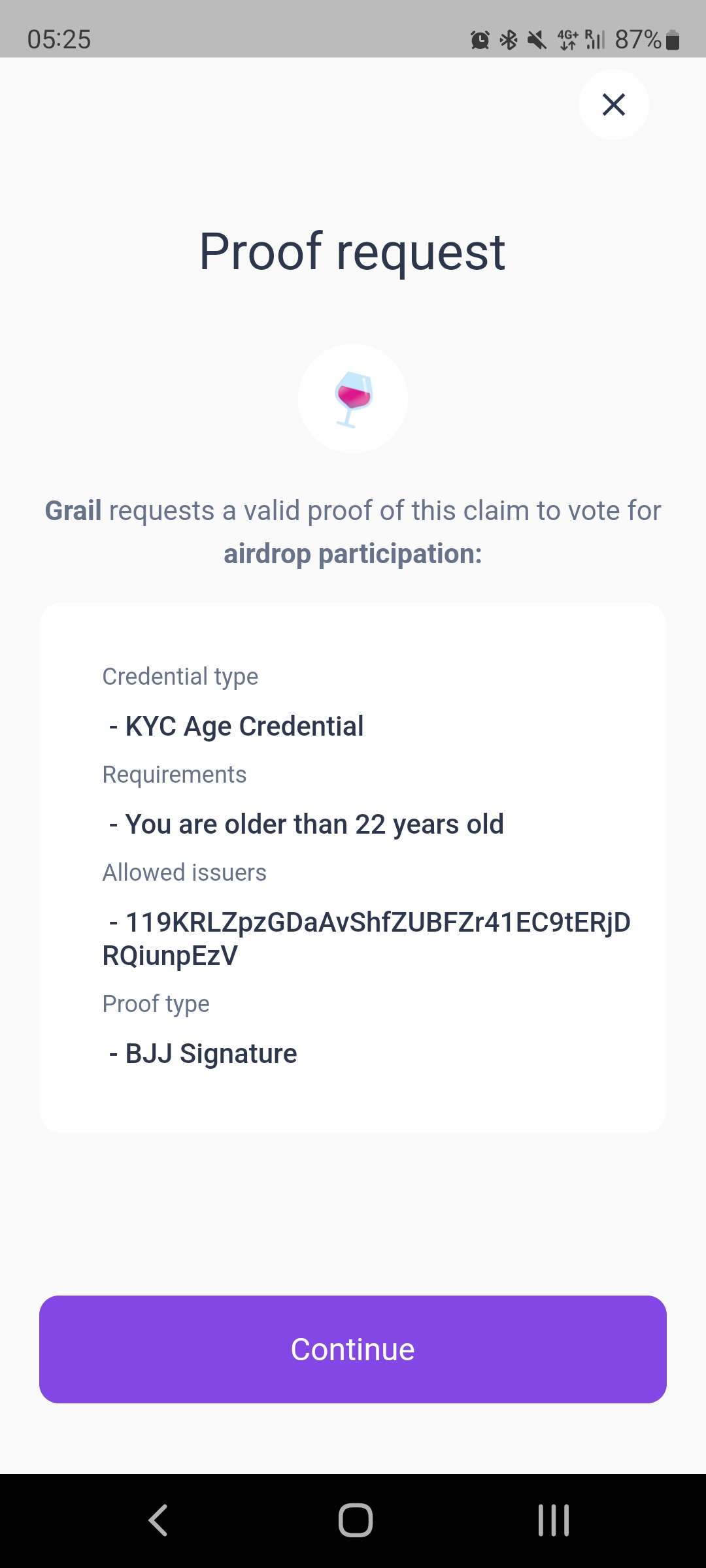Tap the muted sound status icon
706x1568 pixels.
point(536,41)
